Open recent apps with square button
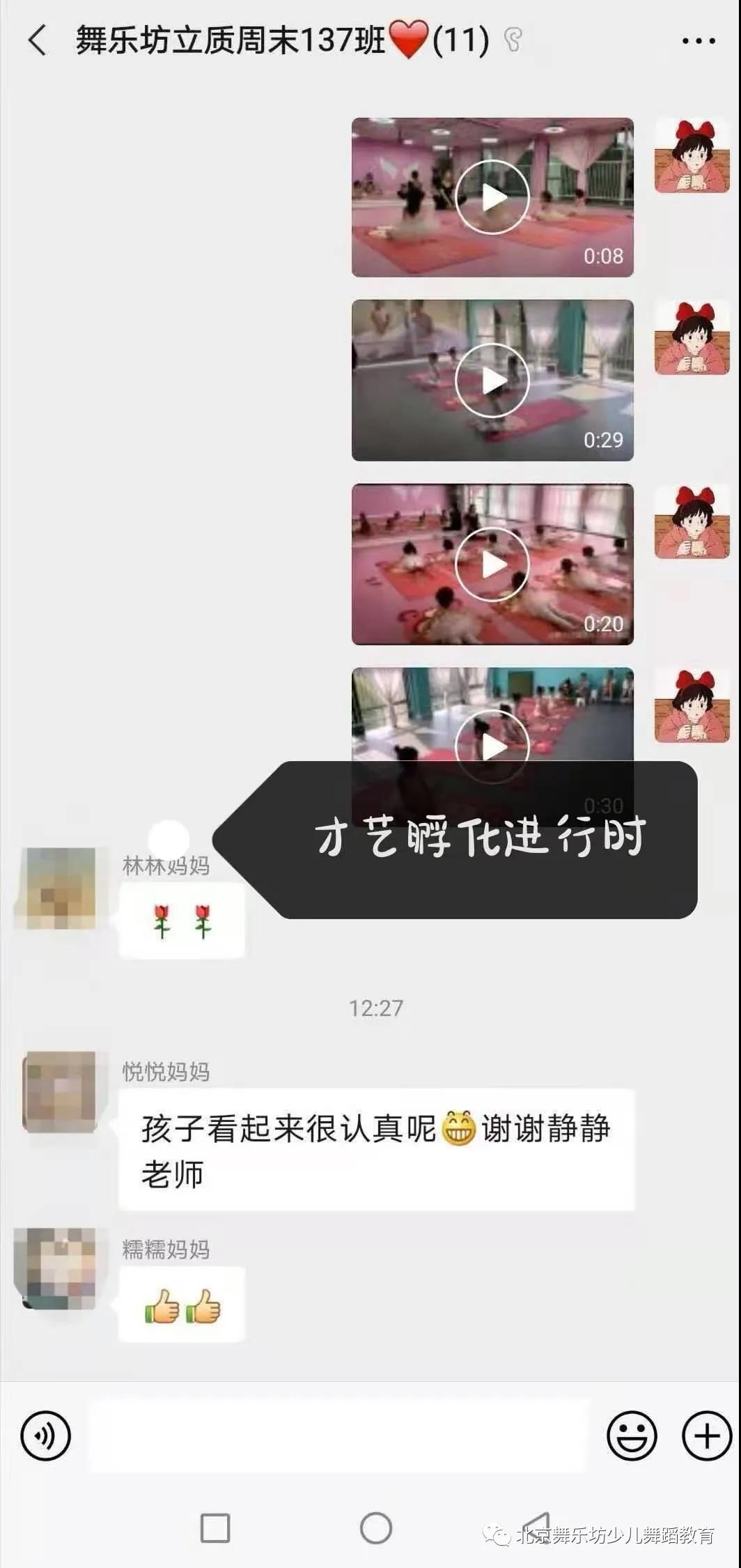This screenshot has height=1568, width=741. click(215, 1528)
